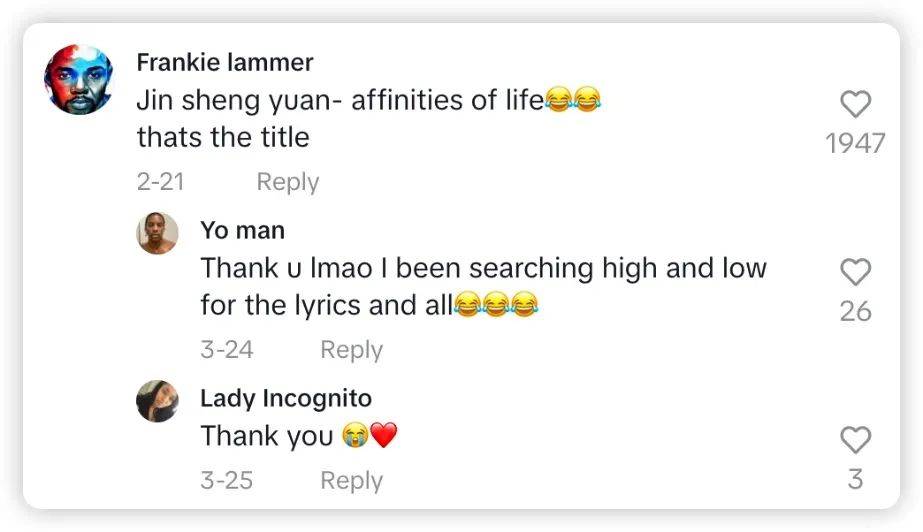Reply to Frankie lammer's comment
The image size is (923, 532).
coord(288,182)
